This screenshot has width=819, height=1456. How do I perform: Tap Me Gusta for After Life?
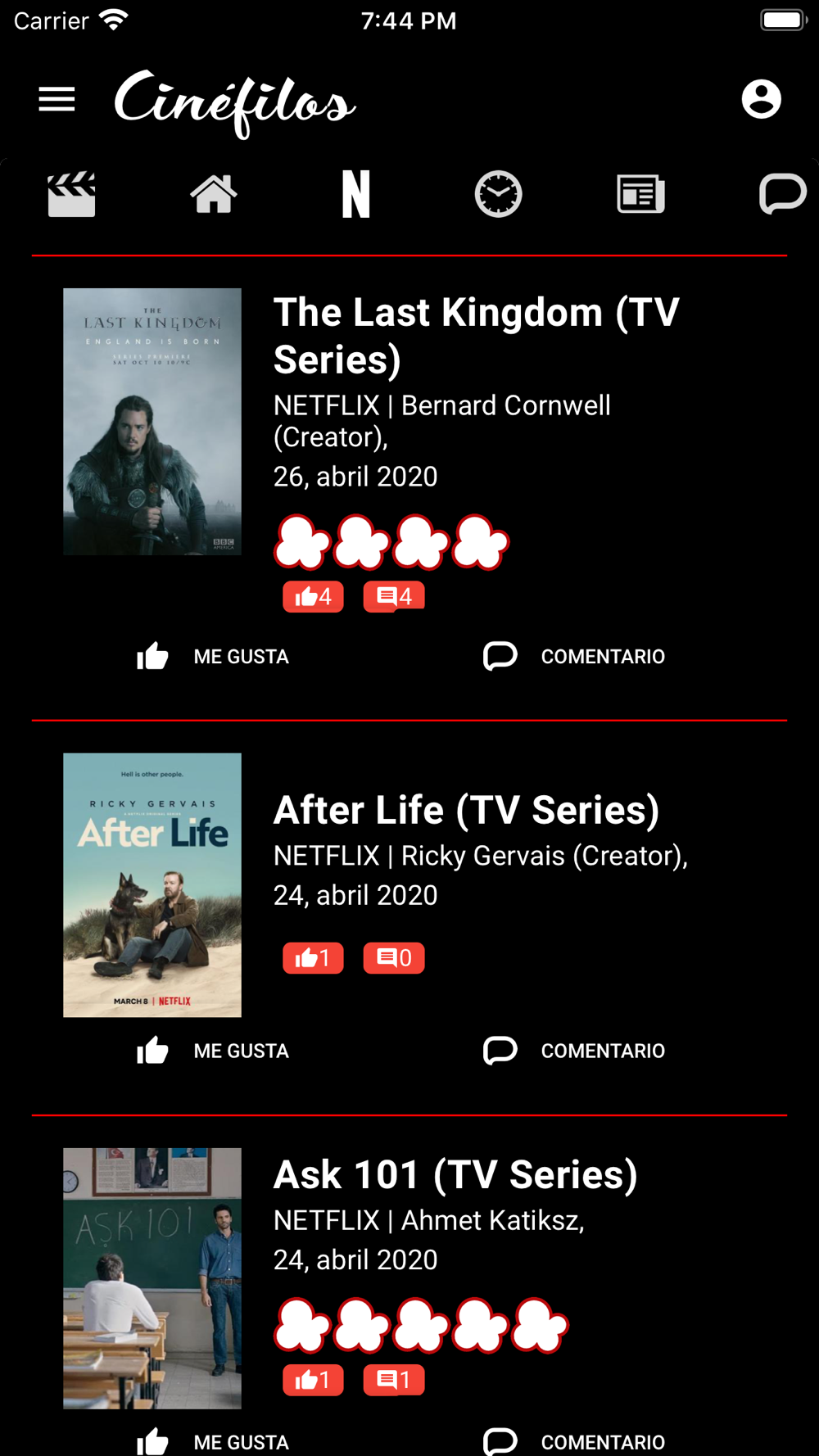pos(213,1051)
